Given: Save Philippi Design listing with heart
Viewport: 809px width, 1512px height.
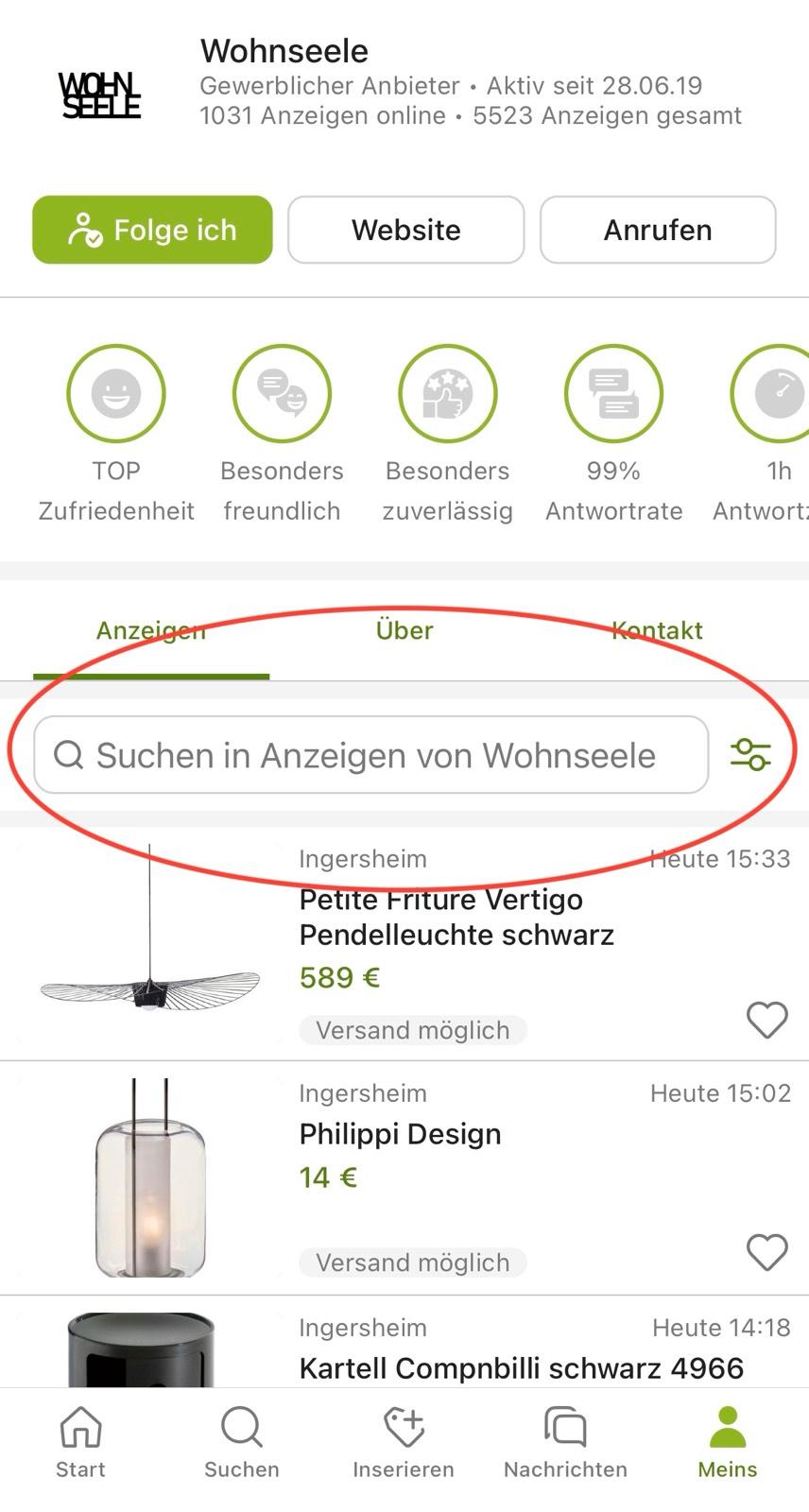Looking at the screenshot, I should (x=766, y=1252).
